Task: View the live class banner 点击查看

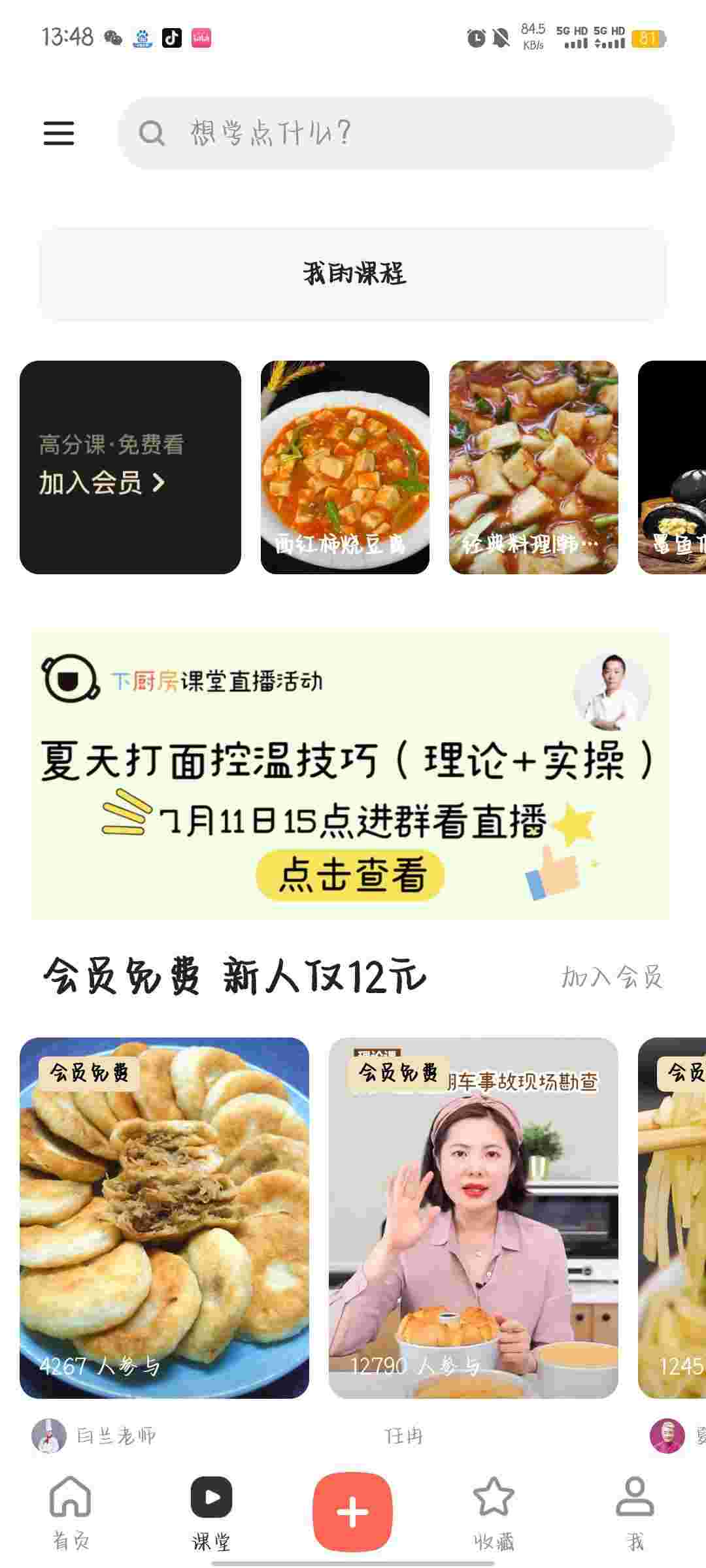Action: (x=350, y=875)
